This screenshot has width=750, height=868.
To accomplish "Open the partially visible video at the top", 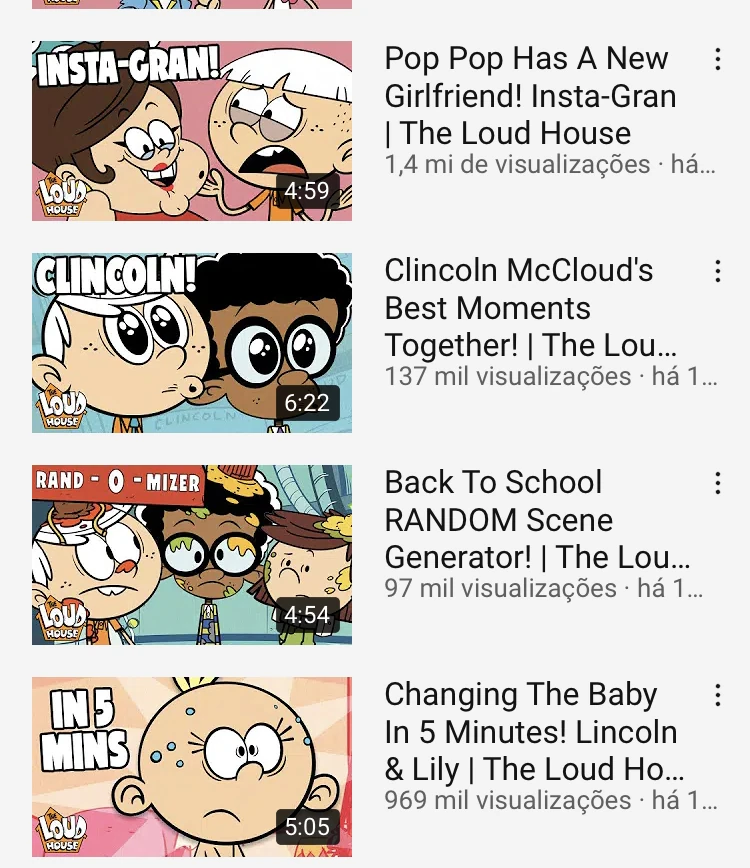I will (192, 4).
